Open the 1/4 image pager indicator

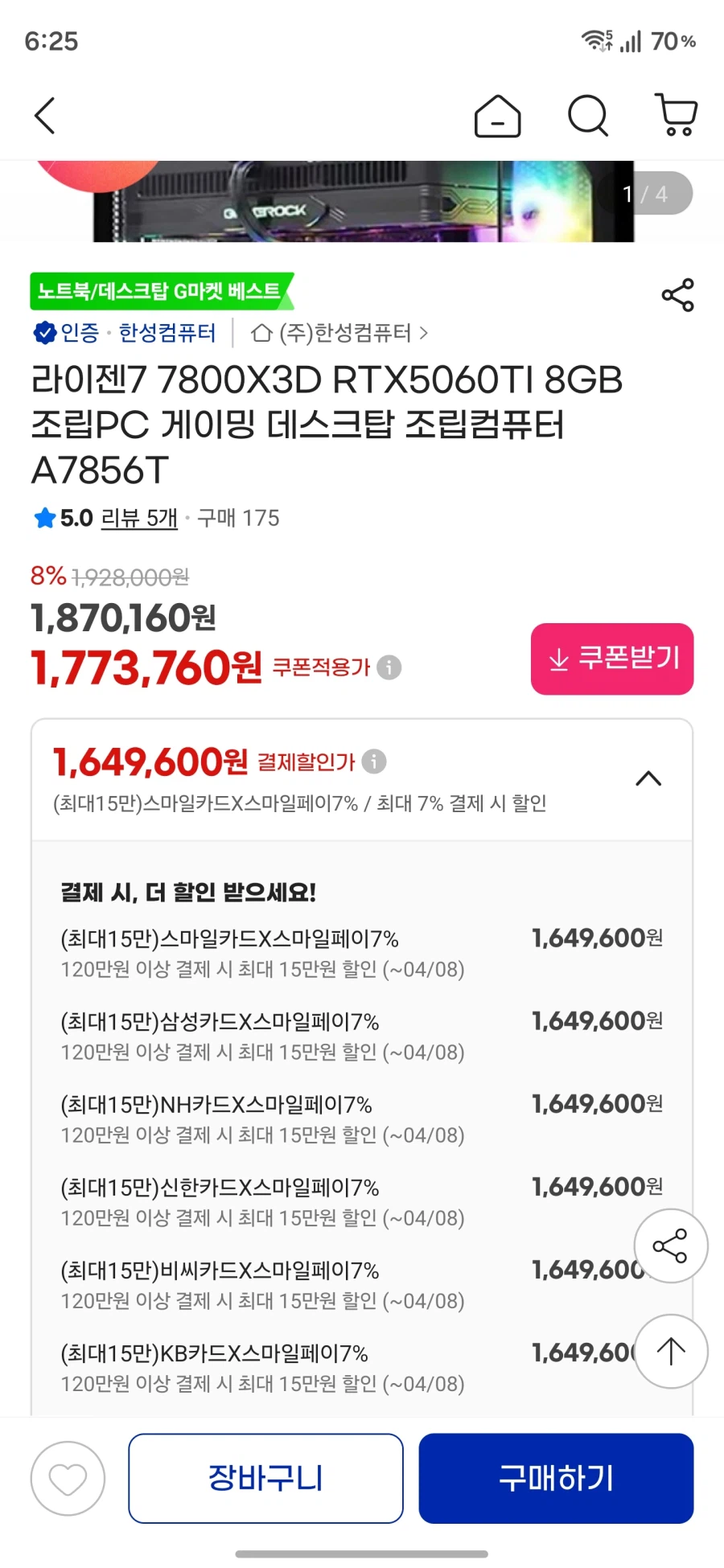tap(644, 193)
